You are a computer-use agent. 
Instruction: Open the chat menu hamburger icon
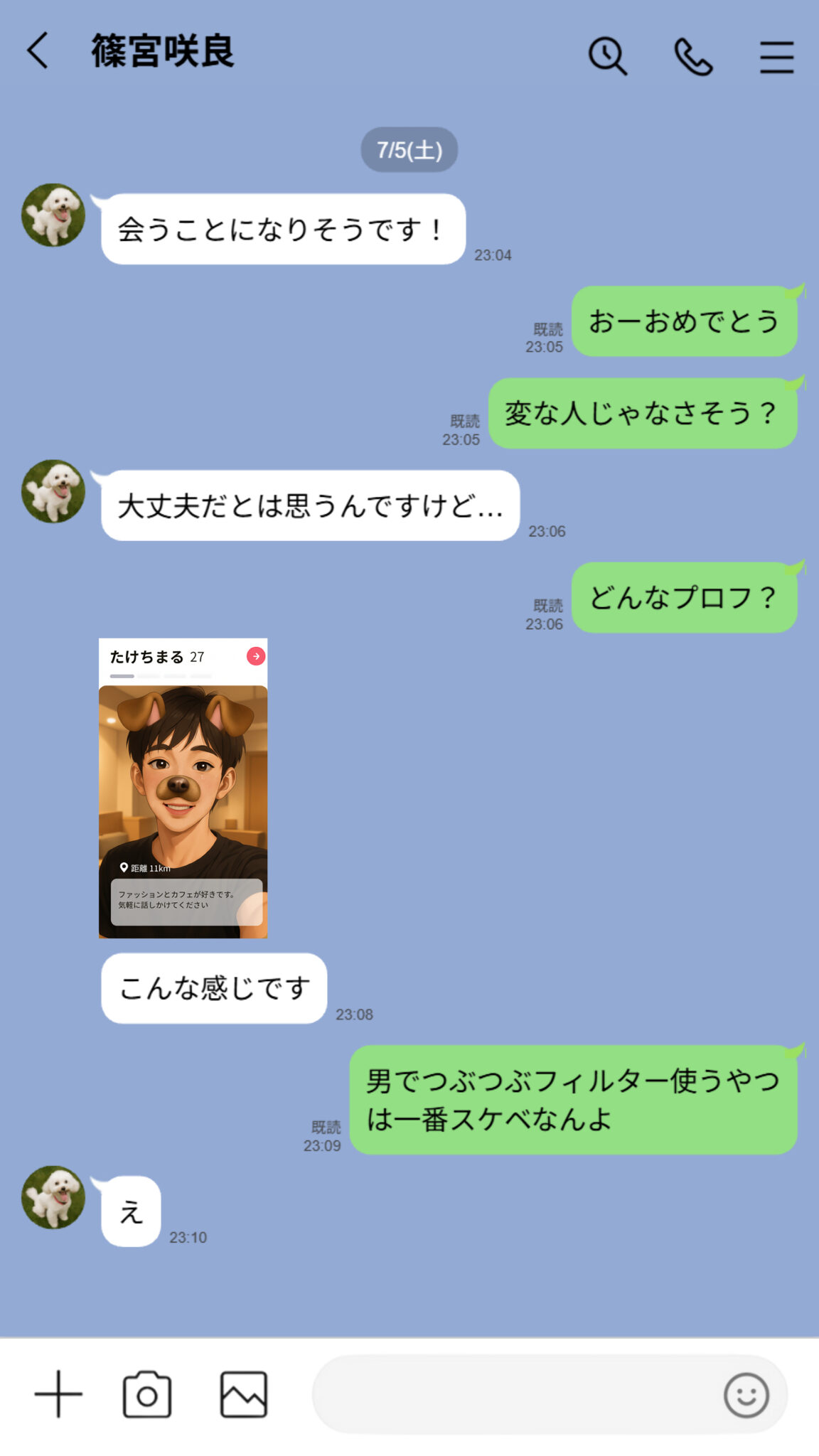(x=776, y=57)
